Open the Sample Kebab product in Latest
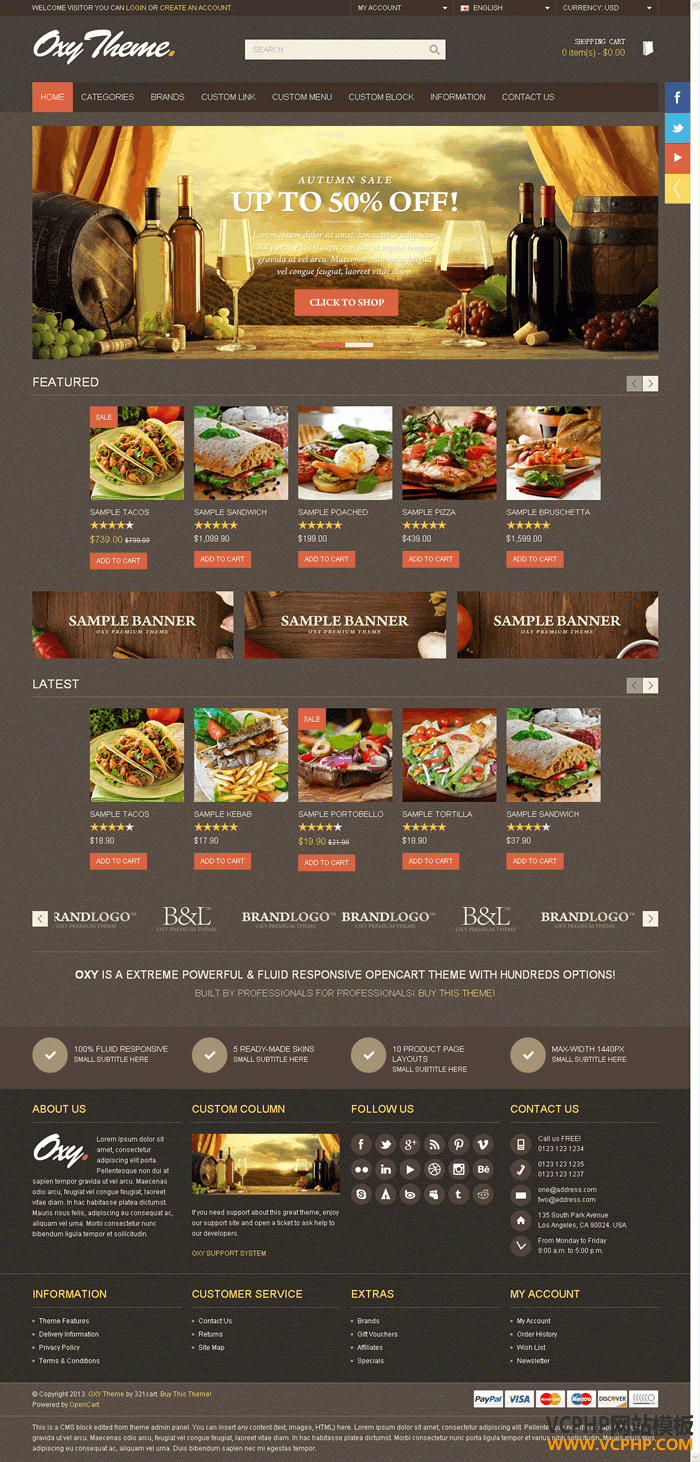The image size is (700, 1462). [x=241, y=755]
